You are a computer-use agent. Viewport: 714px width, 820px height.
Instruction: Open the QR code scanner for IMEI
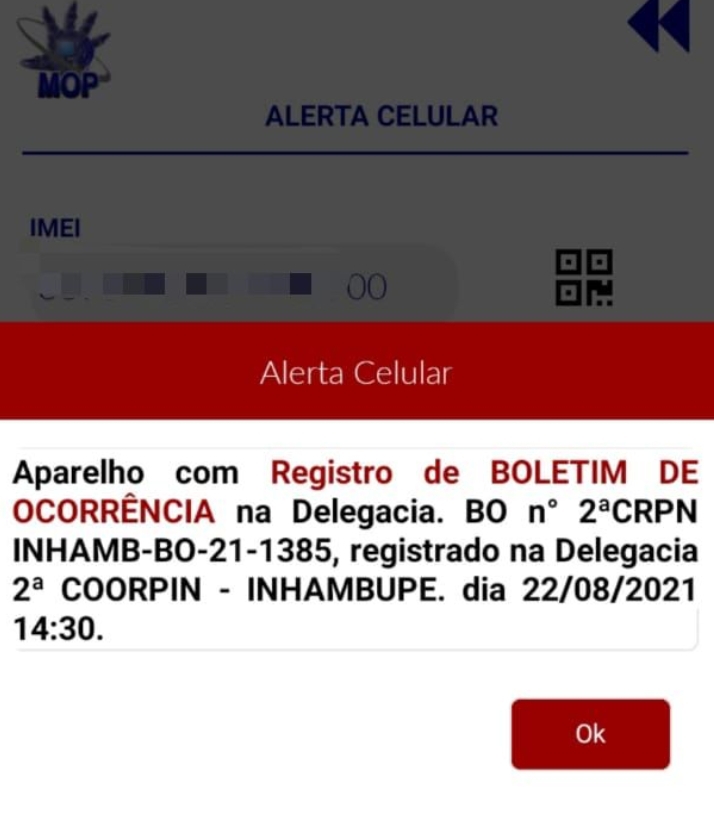pos(584,279)
